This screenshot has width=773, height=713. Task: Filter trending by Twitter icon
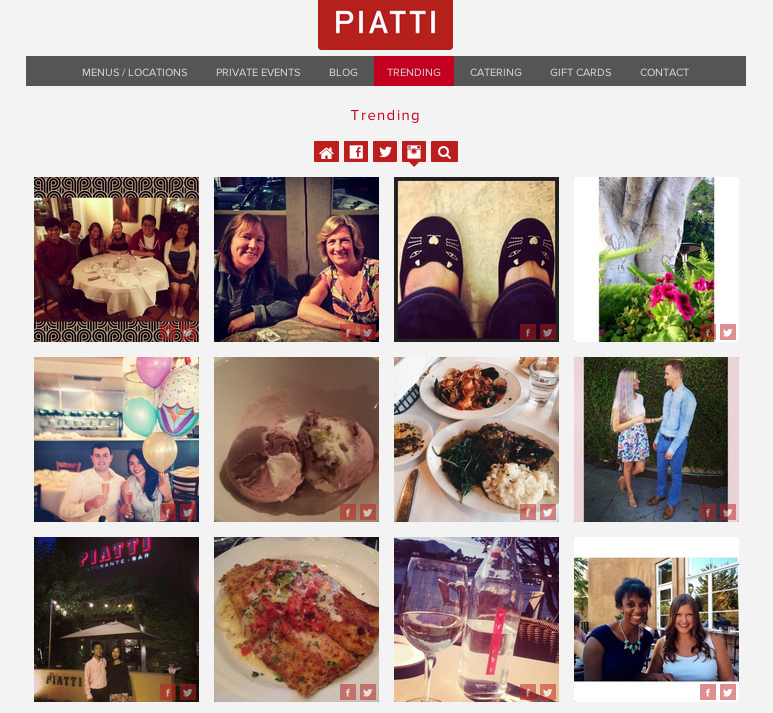click(x=385, y=152)
